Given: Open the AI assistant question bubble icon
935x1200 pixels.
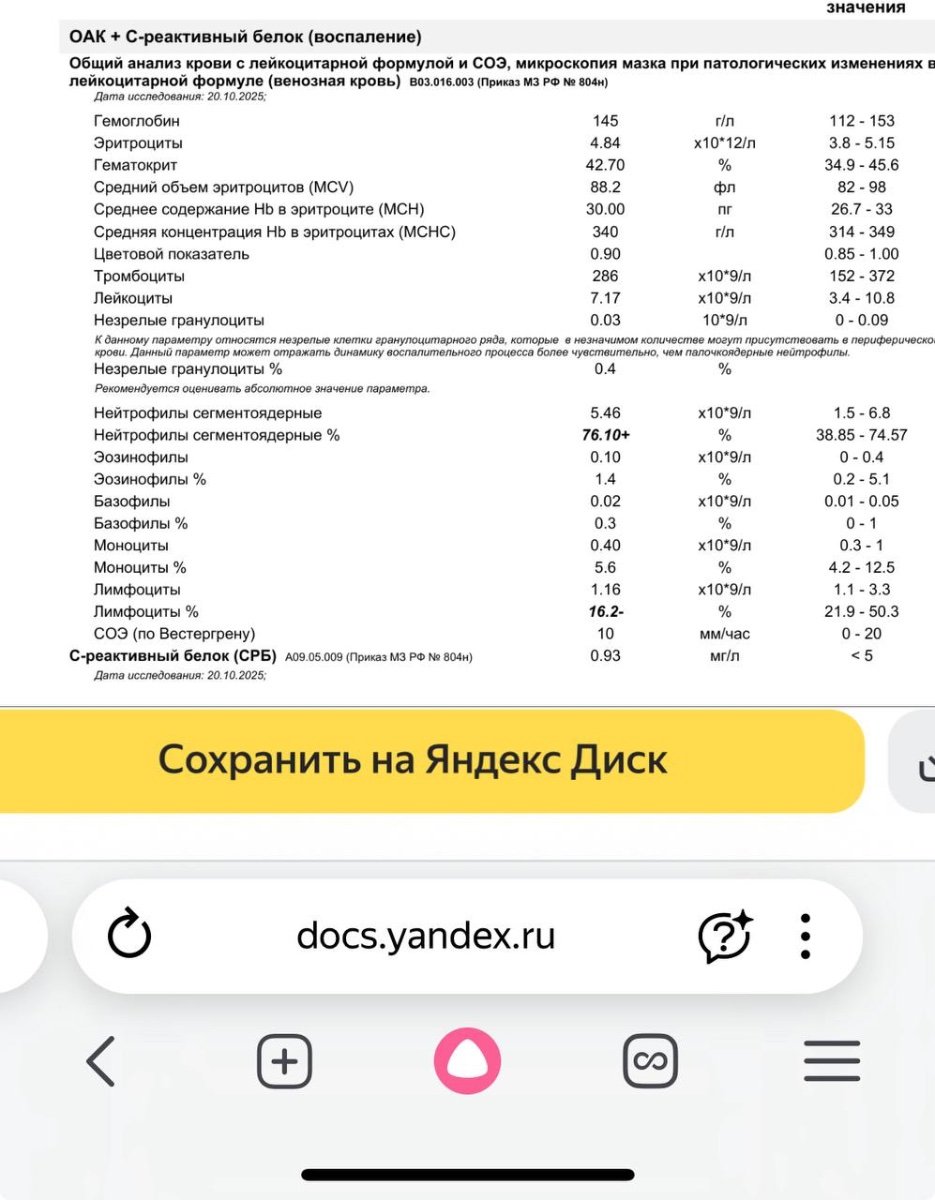Looking at the screenshot, I should tap(724, 937).
